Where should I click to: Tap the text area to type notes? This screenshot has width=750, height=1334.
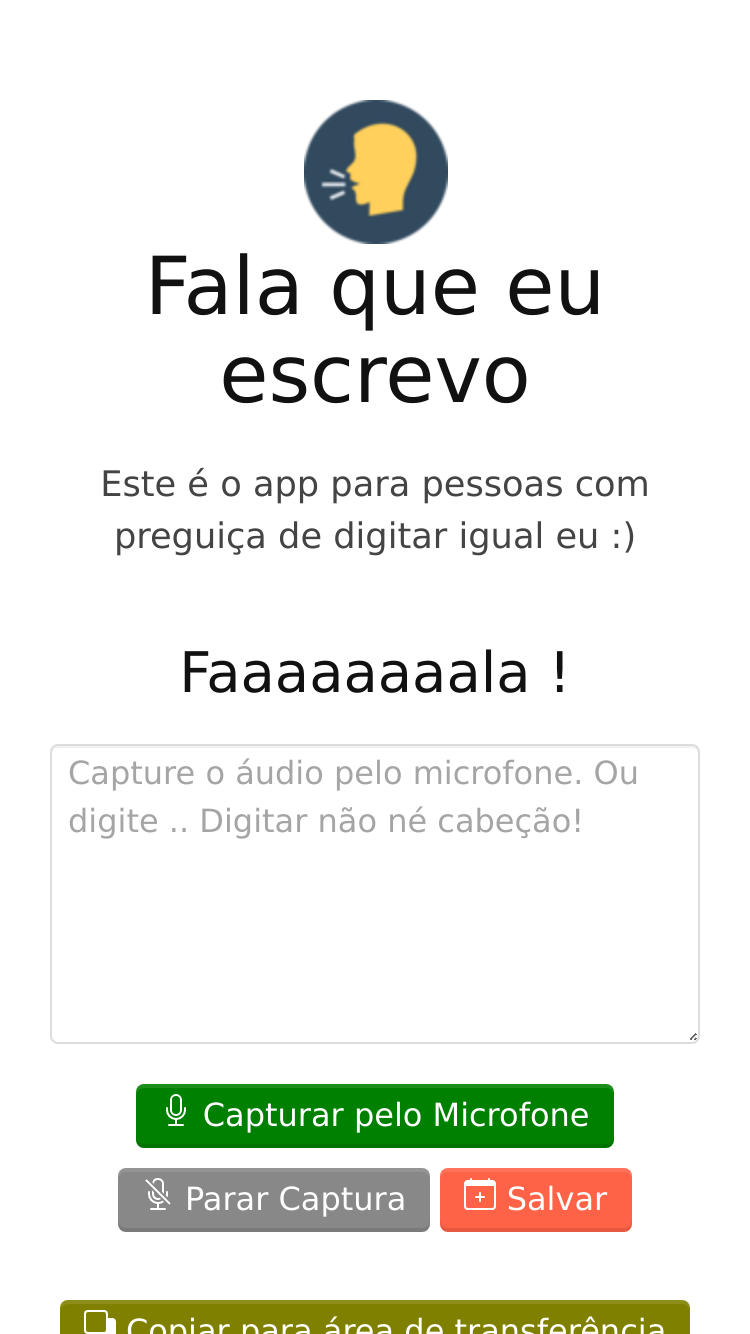(375, 894)
